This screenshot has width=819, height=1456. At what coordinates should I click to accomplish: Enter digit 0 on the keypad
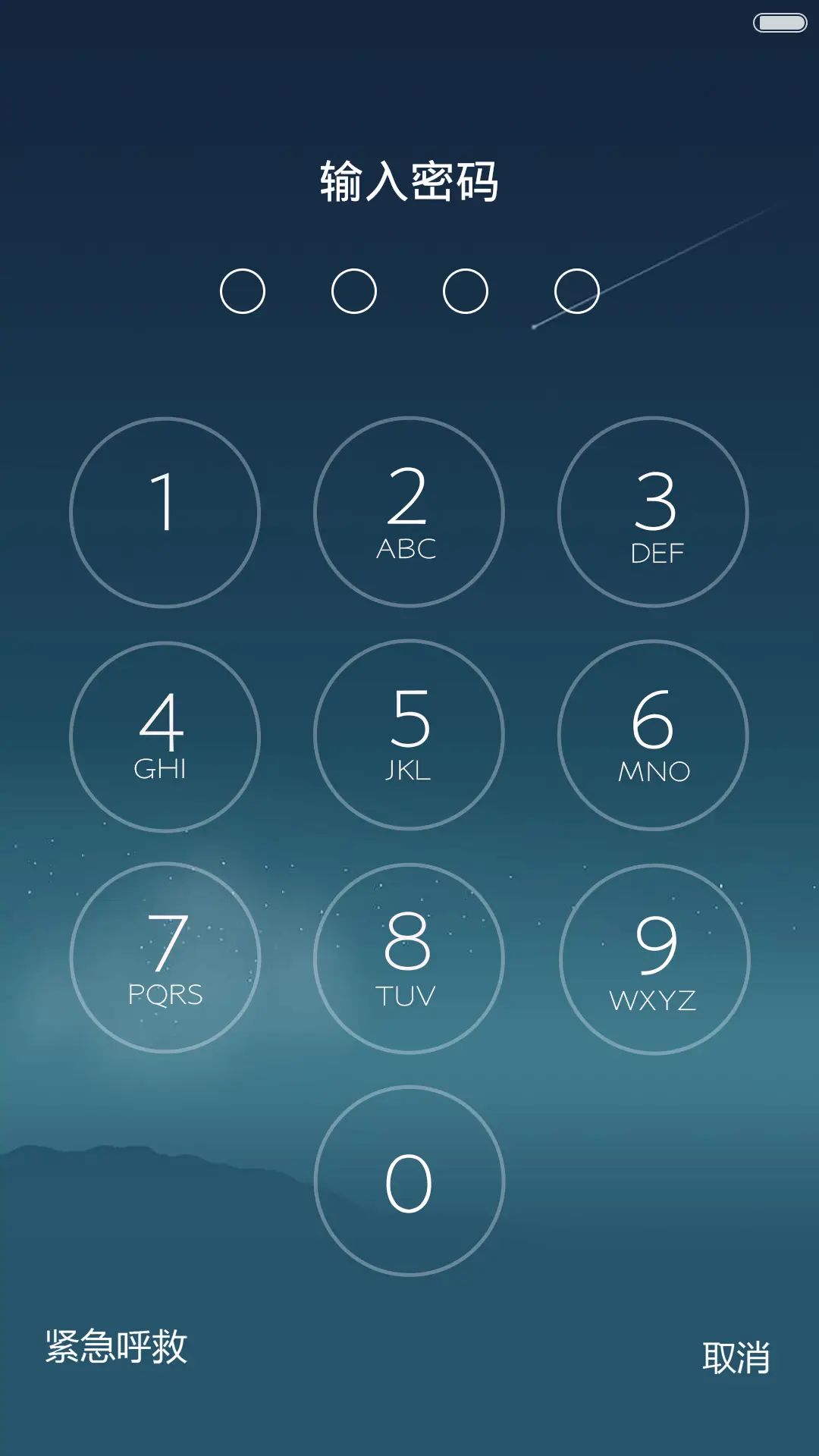(x=409, y=1181)
